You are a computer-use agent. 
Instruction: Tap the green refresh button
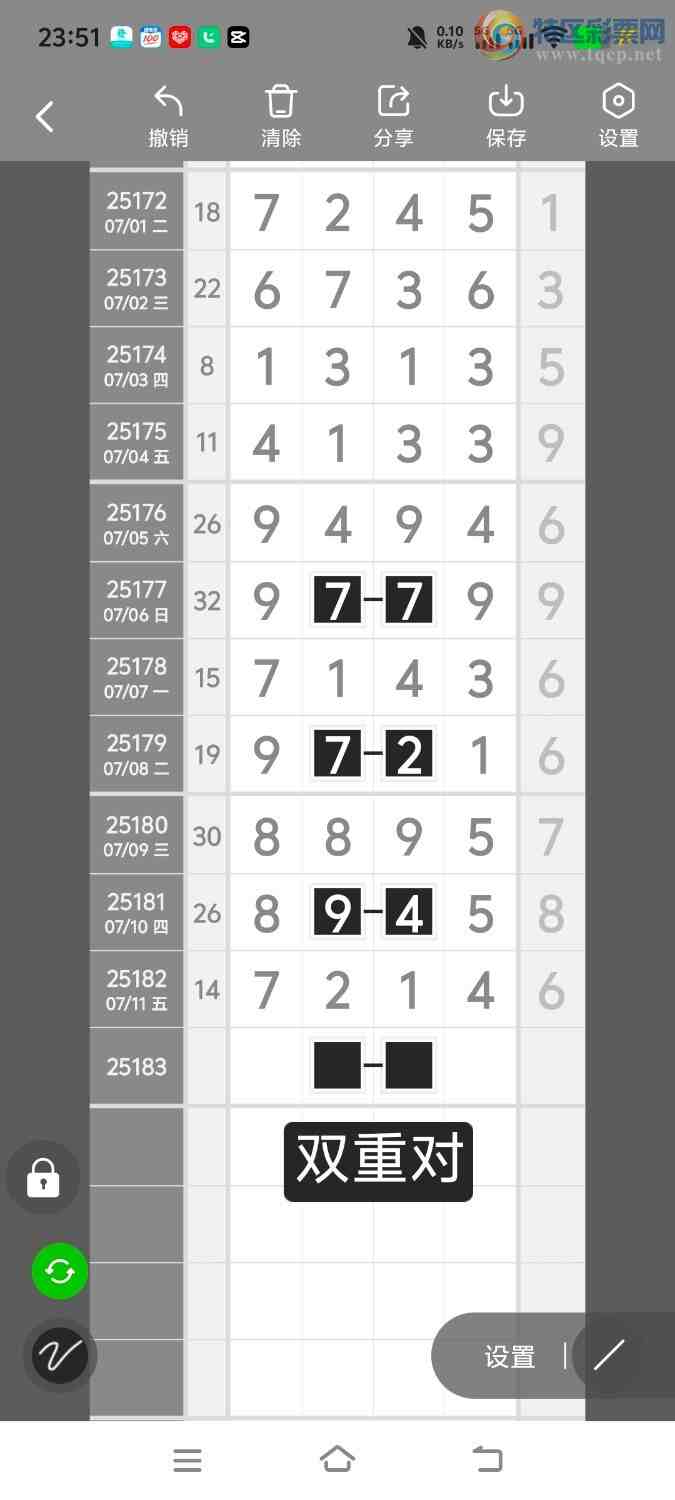click(60, 1271)
